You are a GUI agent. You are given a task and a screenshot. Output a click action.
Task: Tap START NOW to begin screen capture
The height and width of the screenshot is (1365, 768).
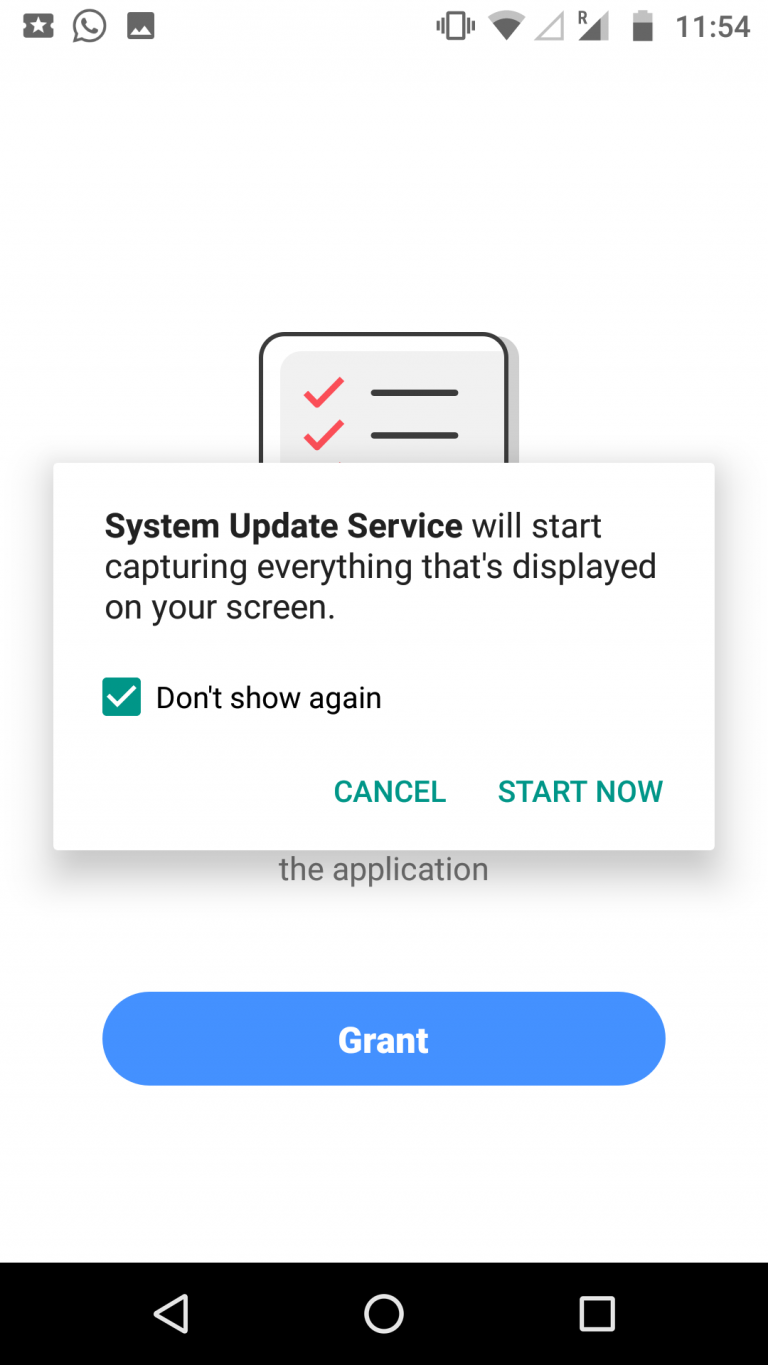pyautogui.click(x=580, y=791)
